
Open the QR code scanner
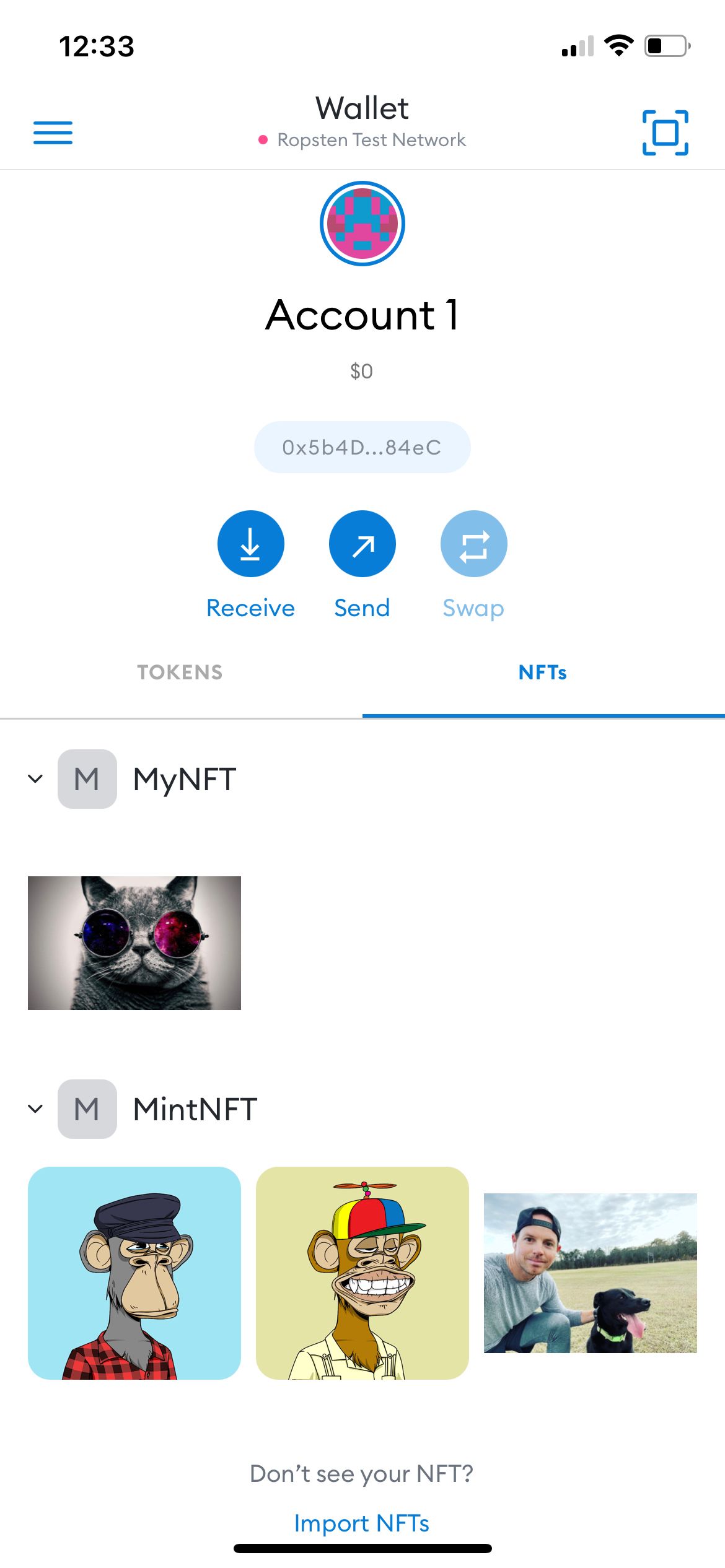pyautogui.click(x=665, y=133)
